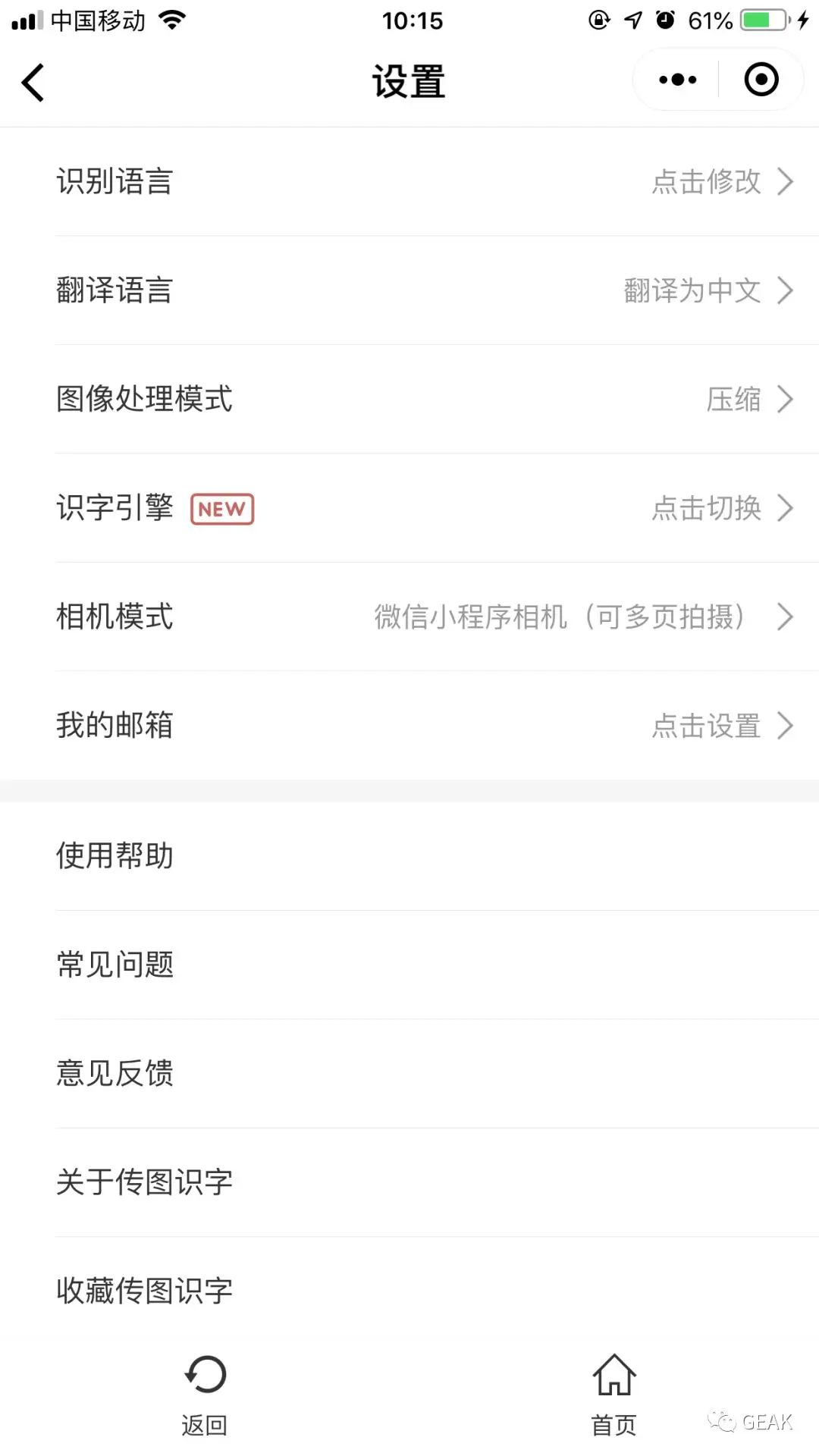Viewport: 819px width, 1456px height.
Task: Open 图像处理模式 setting
Action: pyautogui.click(x=409, y=399)
